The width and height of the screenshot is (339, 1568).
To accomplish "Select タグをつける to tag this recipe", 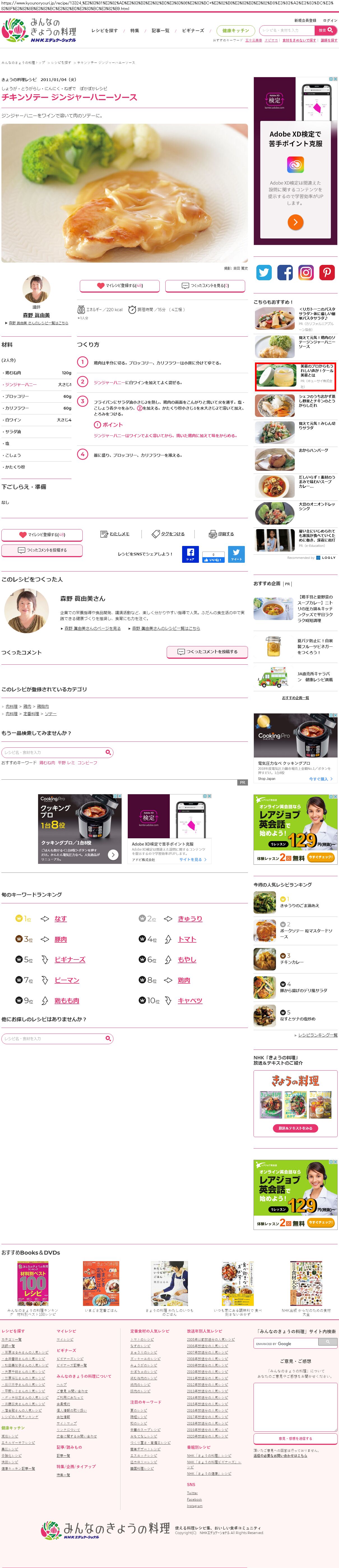I will click(168, 534).
